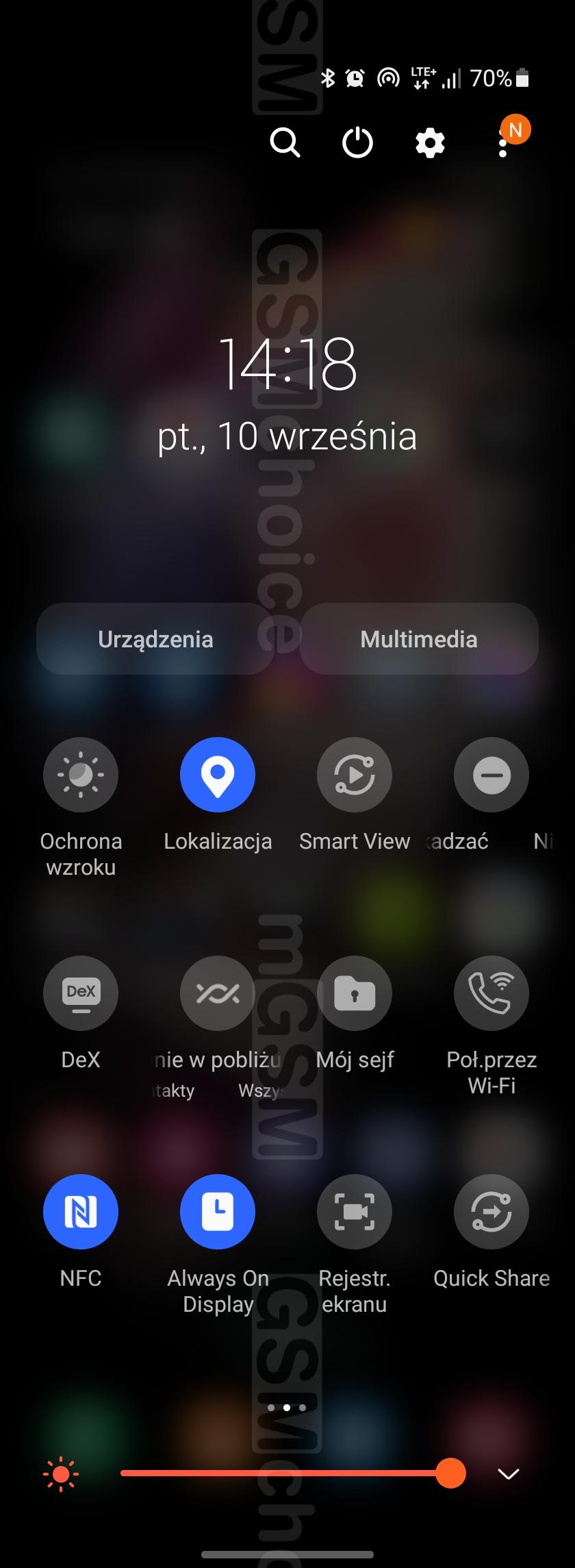Turn off Lokalizacja
This screenshot has width=575, height=1568.
pyautogui.click(x=218, y=775)
